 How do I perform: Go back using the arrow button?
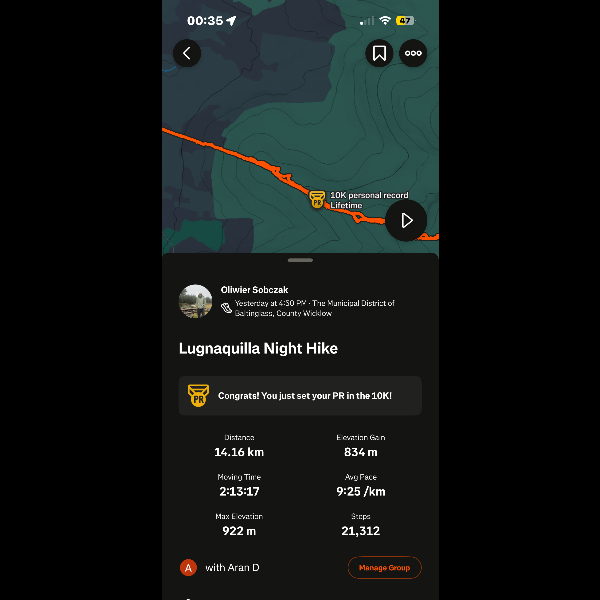click(x=187, y=53)
